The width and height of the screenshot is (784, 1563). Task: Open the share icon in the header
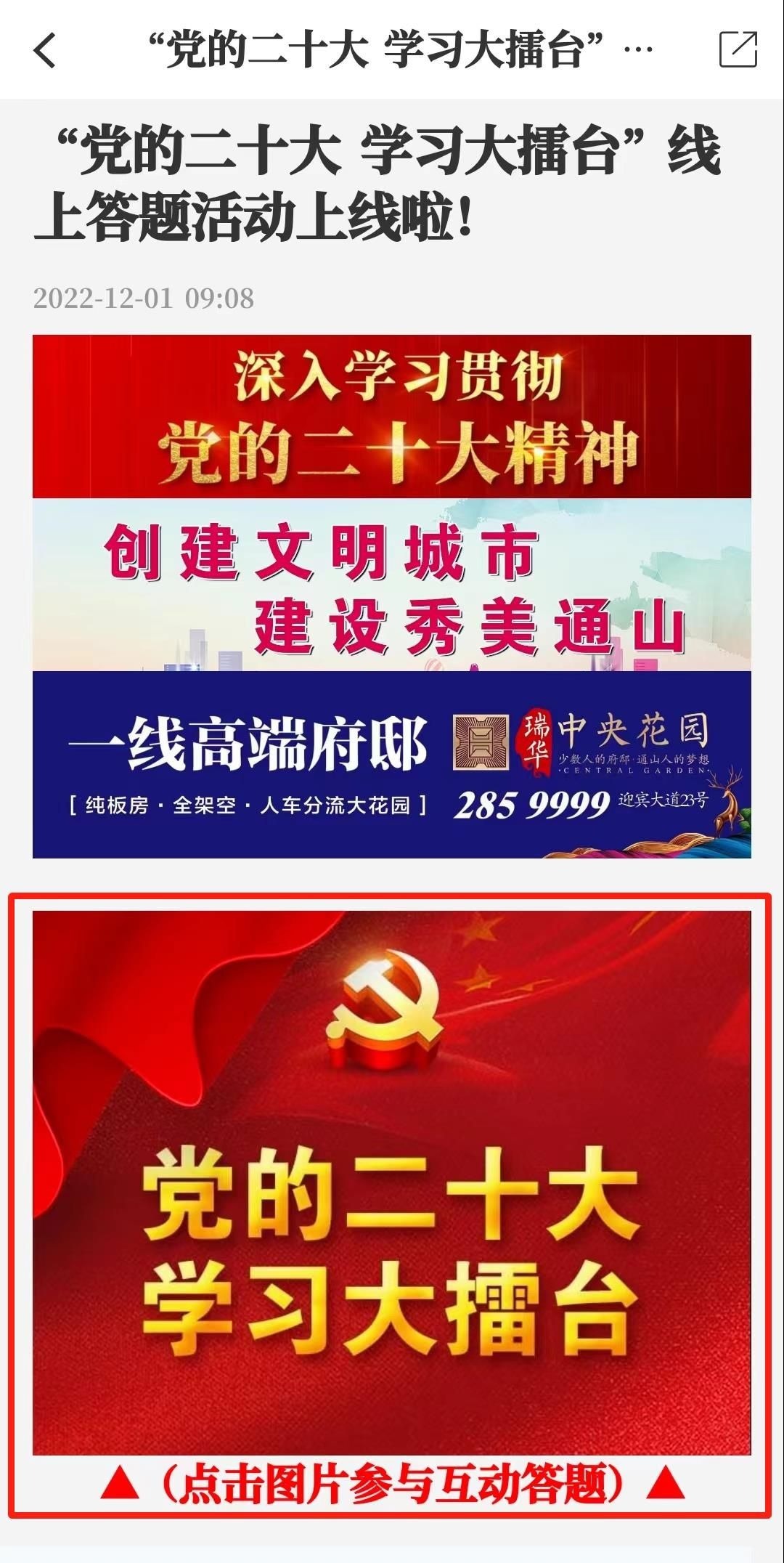738,50
